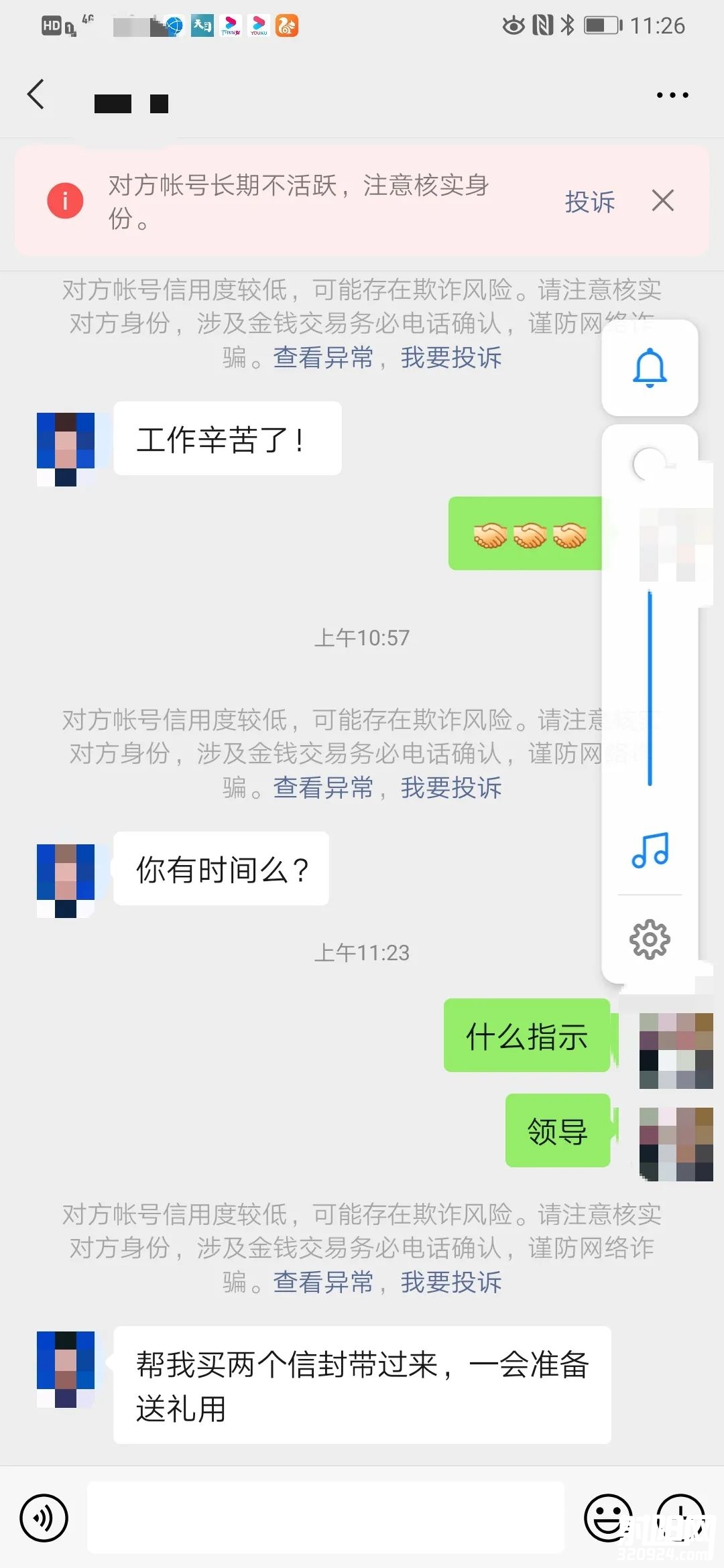Open 查看异常 link above the 帮我买两个信封 message
724x1568 pixels.
(x=323, y=1282)
